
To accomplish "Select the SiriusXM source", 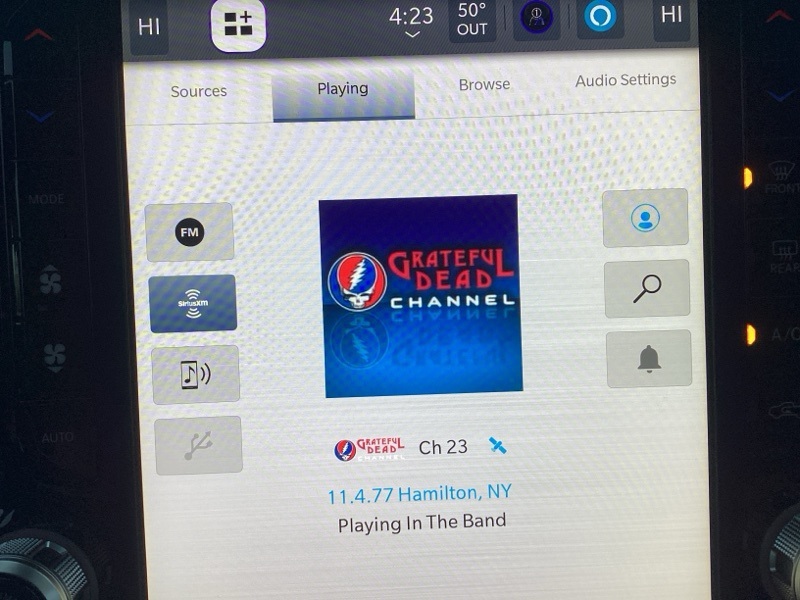I will pos(193,303).
